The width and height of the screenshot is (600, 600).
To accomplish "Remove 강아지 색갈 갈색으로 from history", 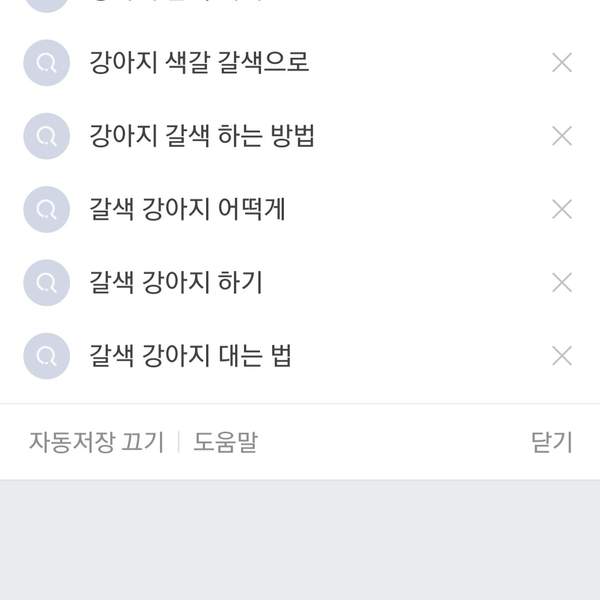I will 562,63.
